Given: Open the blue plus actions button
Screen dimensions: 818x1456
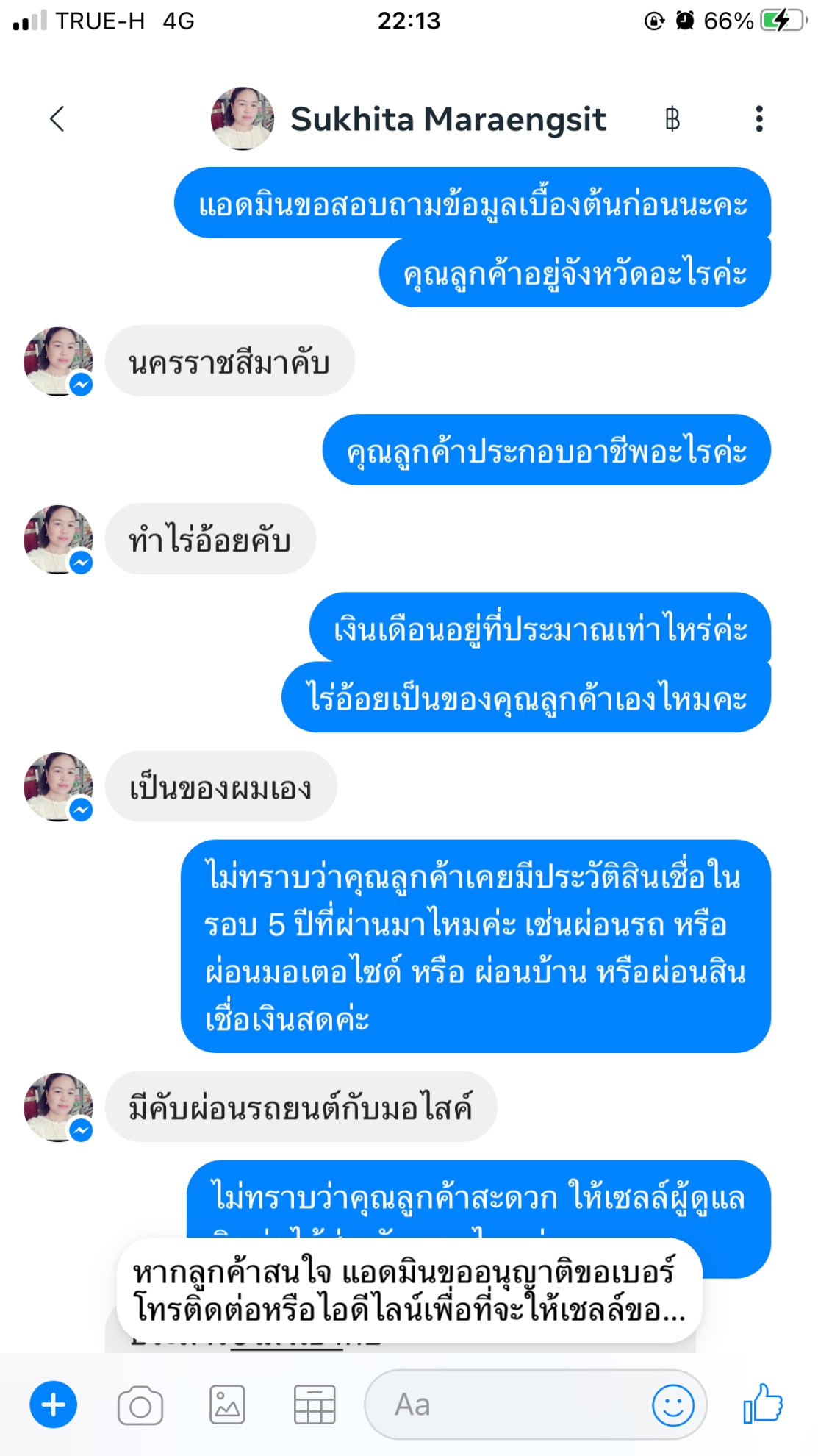Looking at the screenshot, I should [x=53, y=1405].
